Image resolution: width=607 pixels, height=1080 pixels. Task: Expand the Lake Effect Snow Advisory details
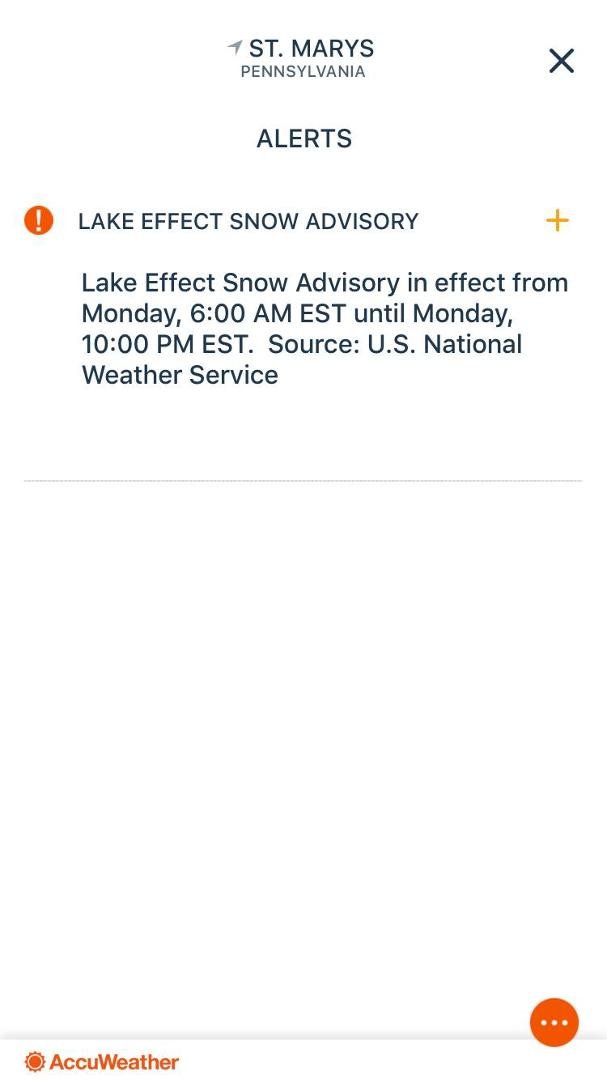pos(557,220)
